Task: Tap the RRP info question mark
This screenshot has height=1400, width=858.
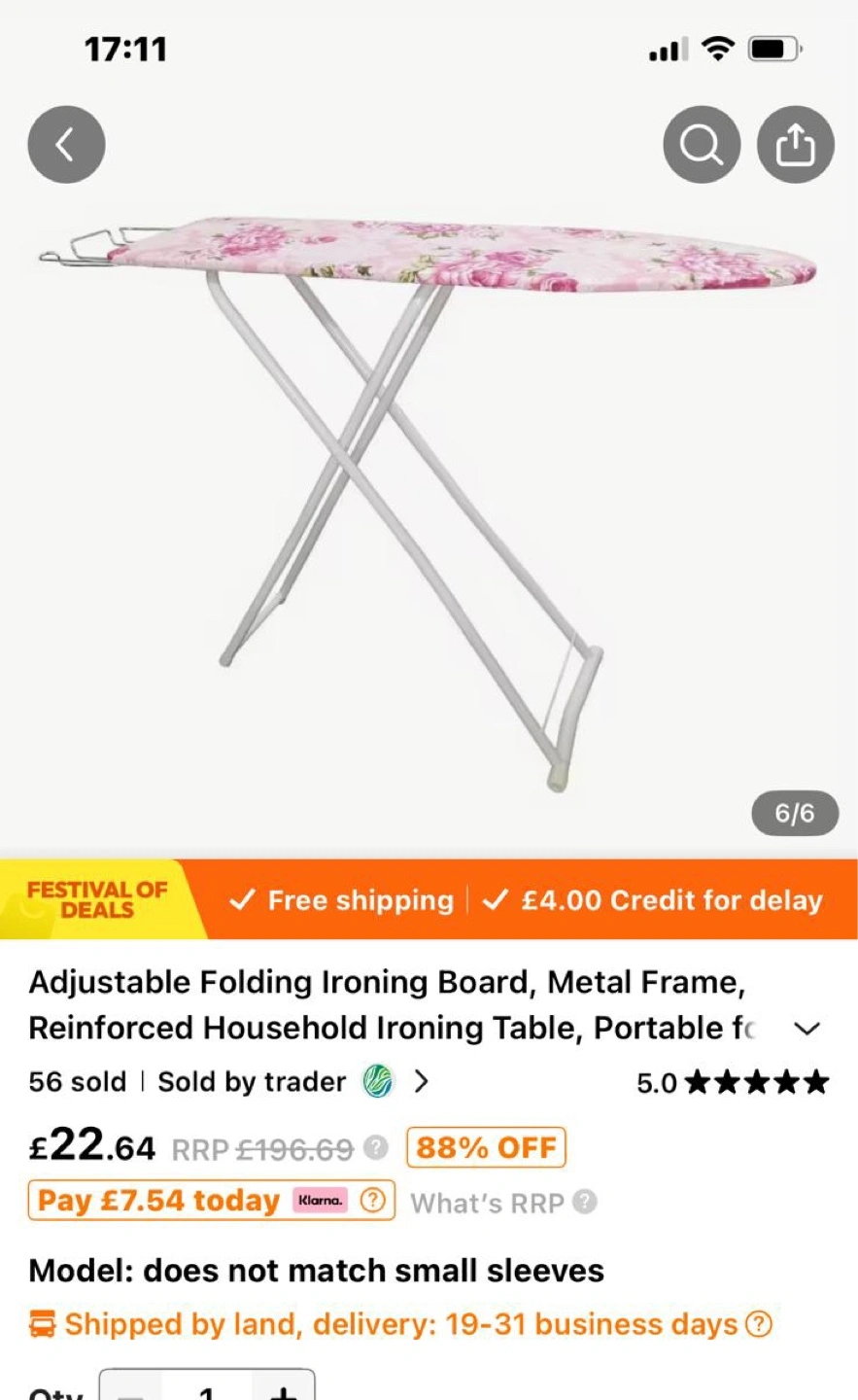Action: point(375,1148)
